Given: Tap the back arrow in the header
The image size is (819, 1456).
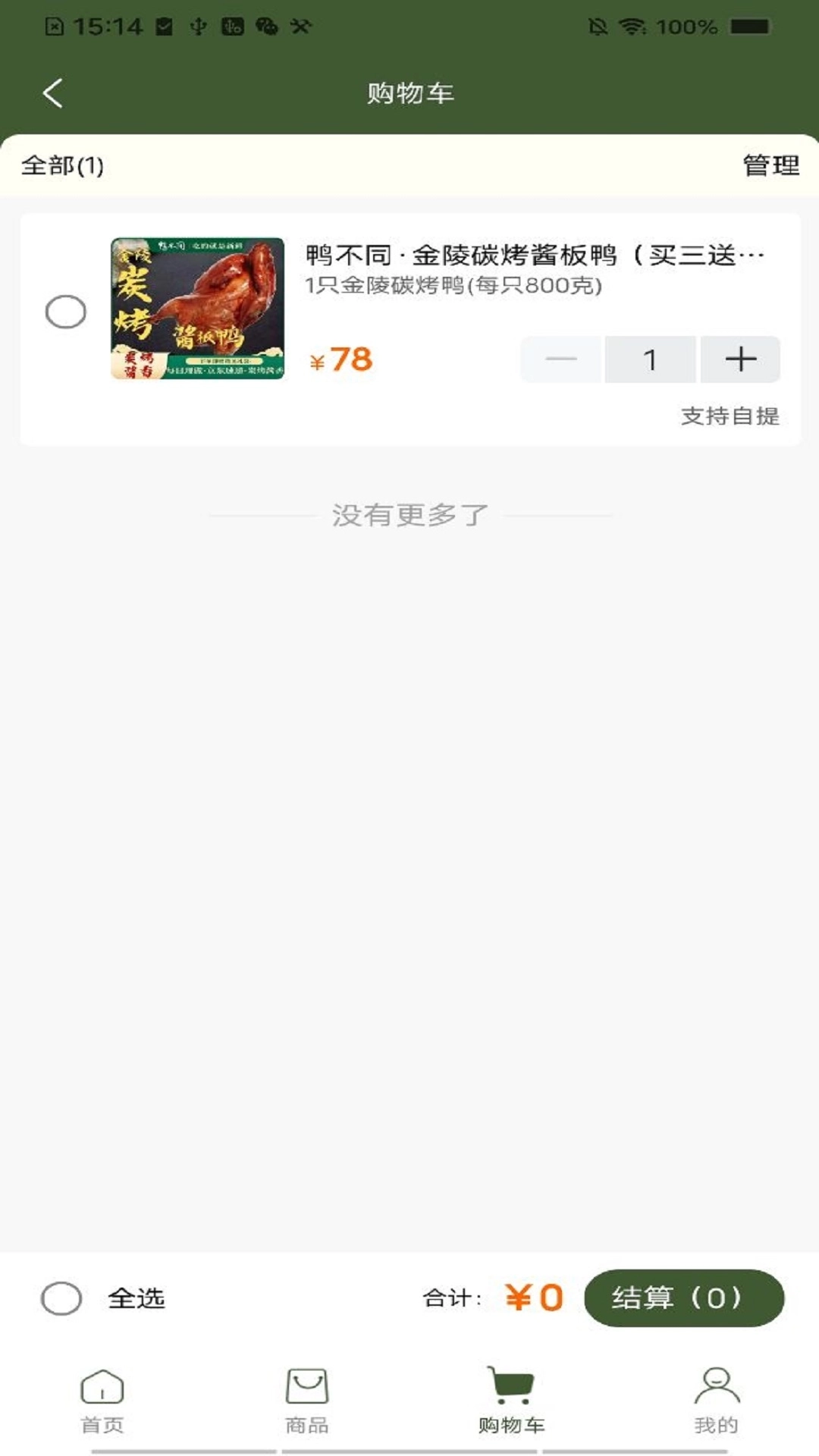Looking at the screenshot, I should [x=51, y=93].
